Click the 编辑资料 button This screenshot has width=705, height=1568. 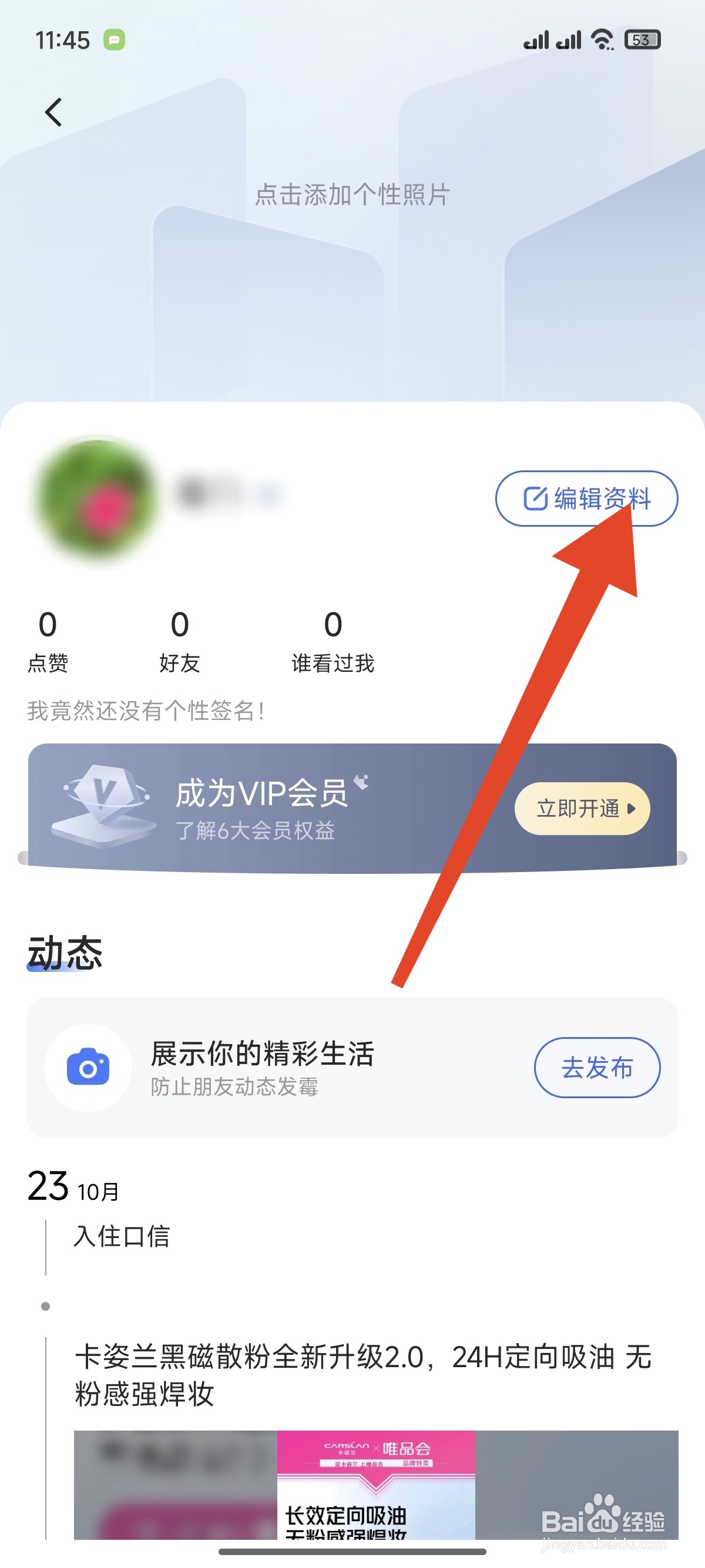point(587,499)
